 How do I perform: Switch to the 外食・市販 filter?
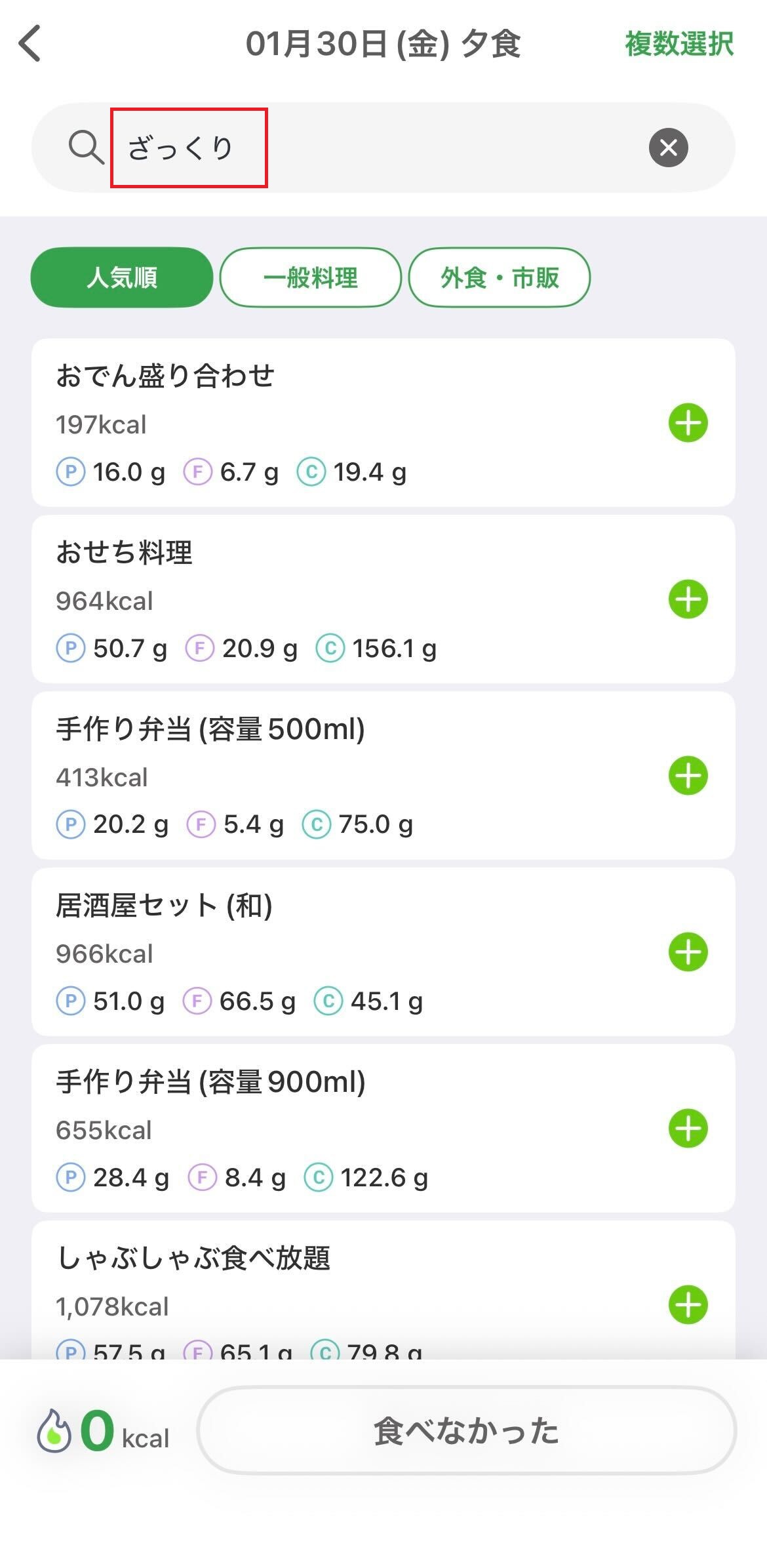tap(499, 277)
